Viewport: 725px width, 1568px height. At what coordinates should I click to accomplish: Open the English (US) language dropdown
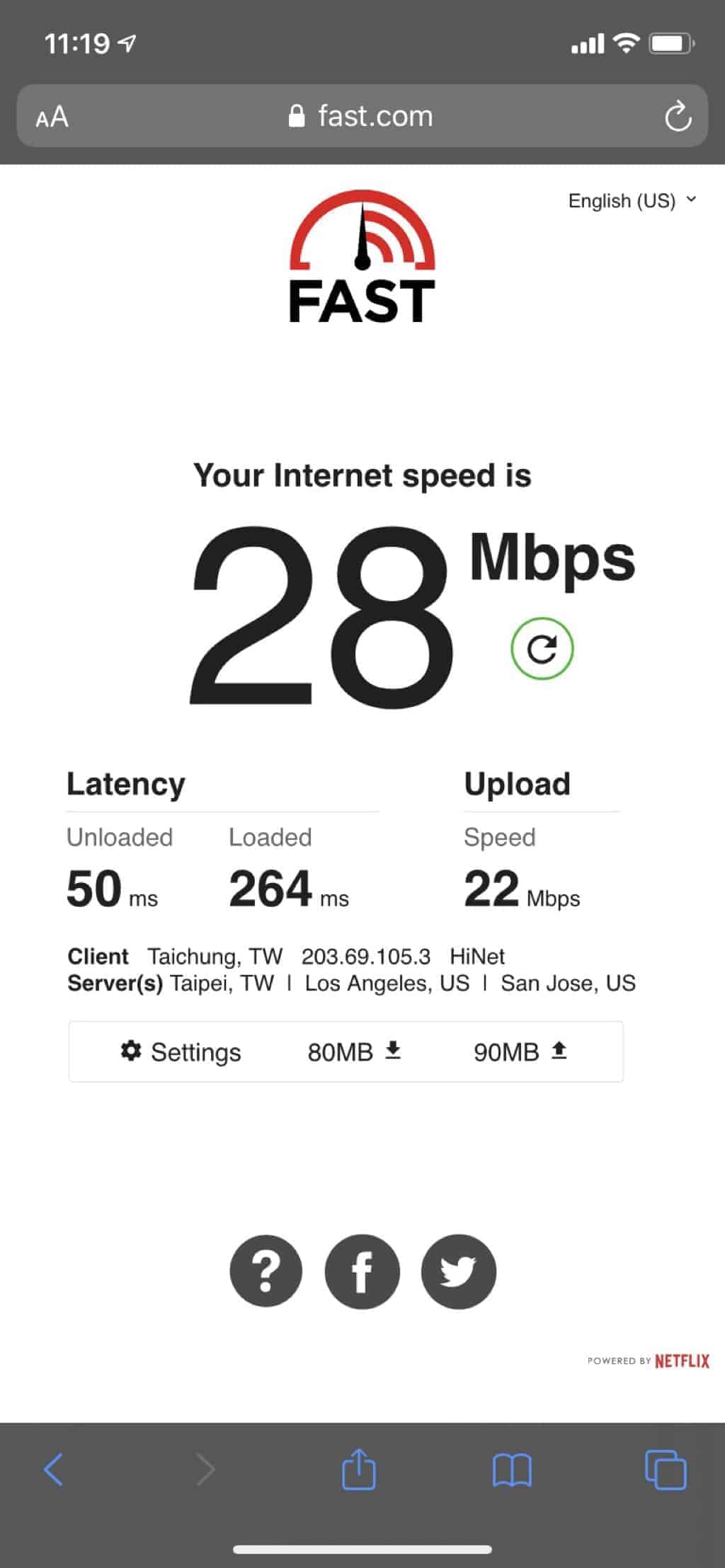(x=632, y=201)
